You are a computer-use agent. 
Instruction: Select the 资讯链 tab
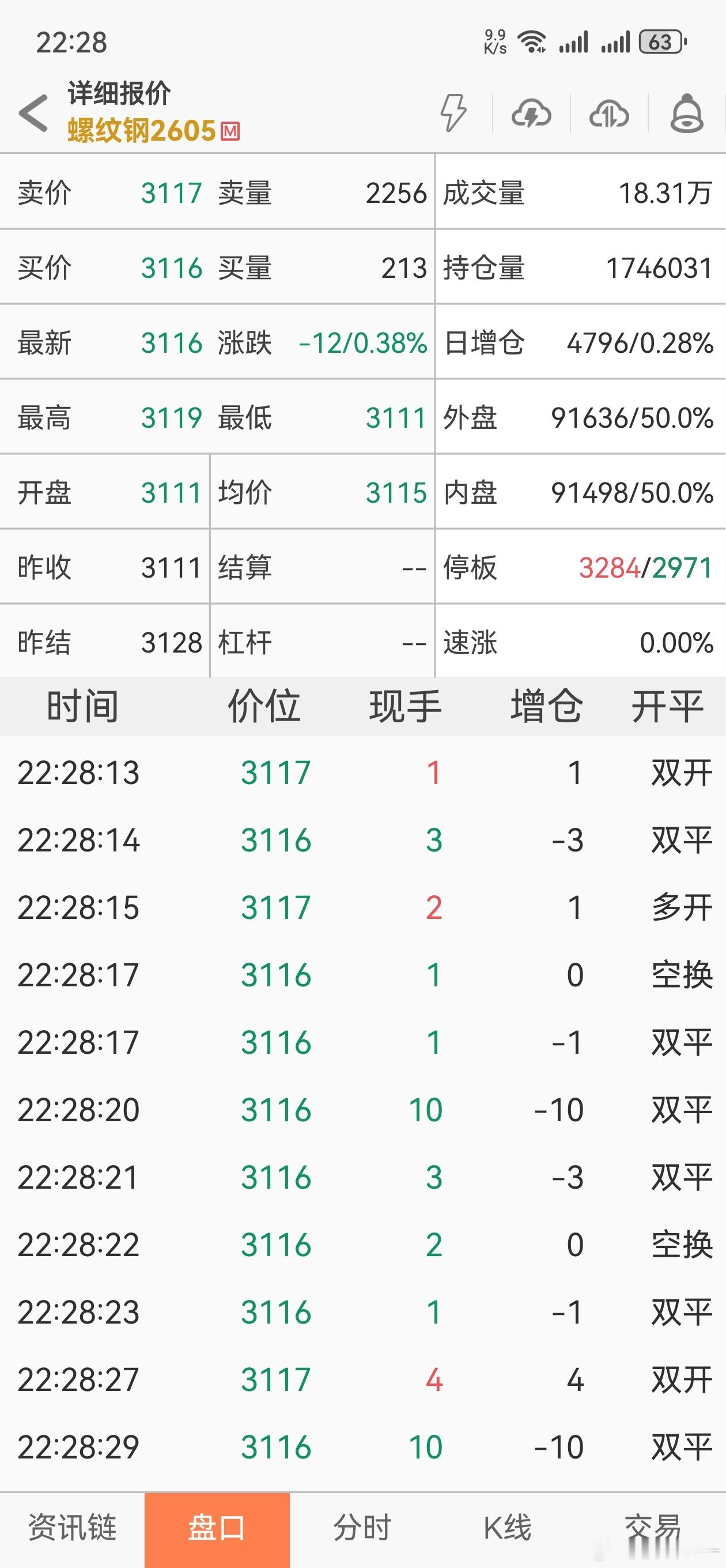[73, 1526]
